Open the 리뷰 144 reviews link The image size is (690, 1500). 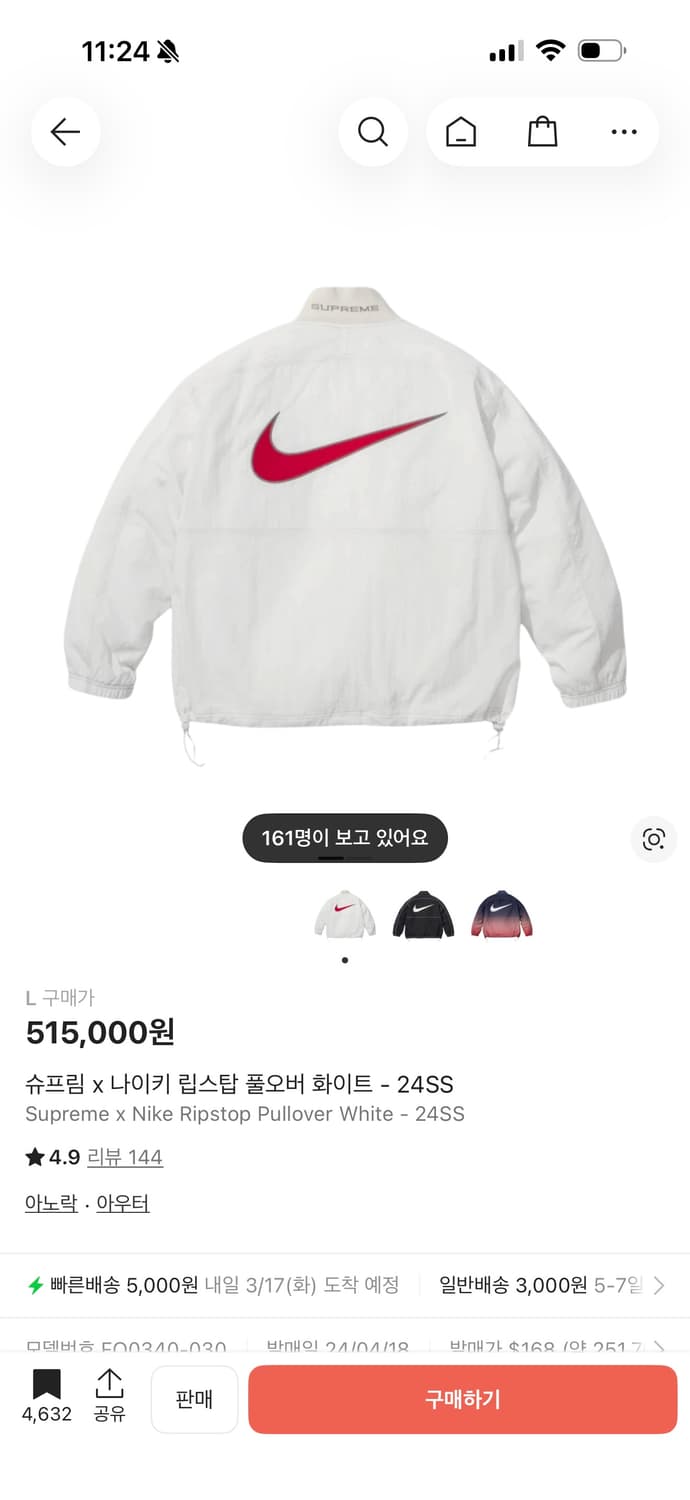pyautogui.click(x=125, y=1157)
